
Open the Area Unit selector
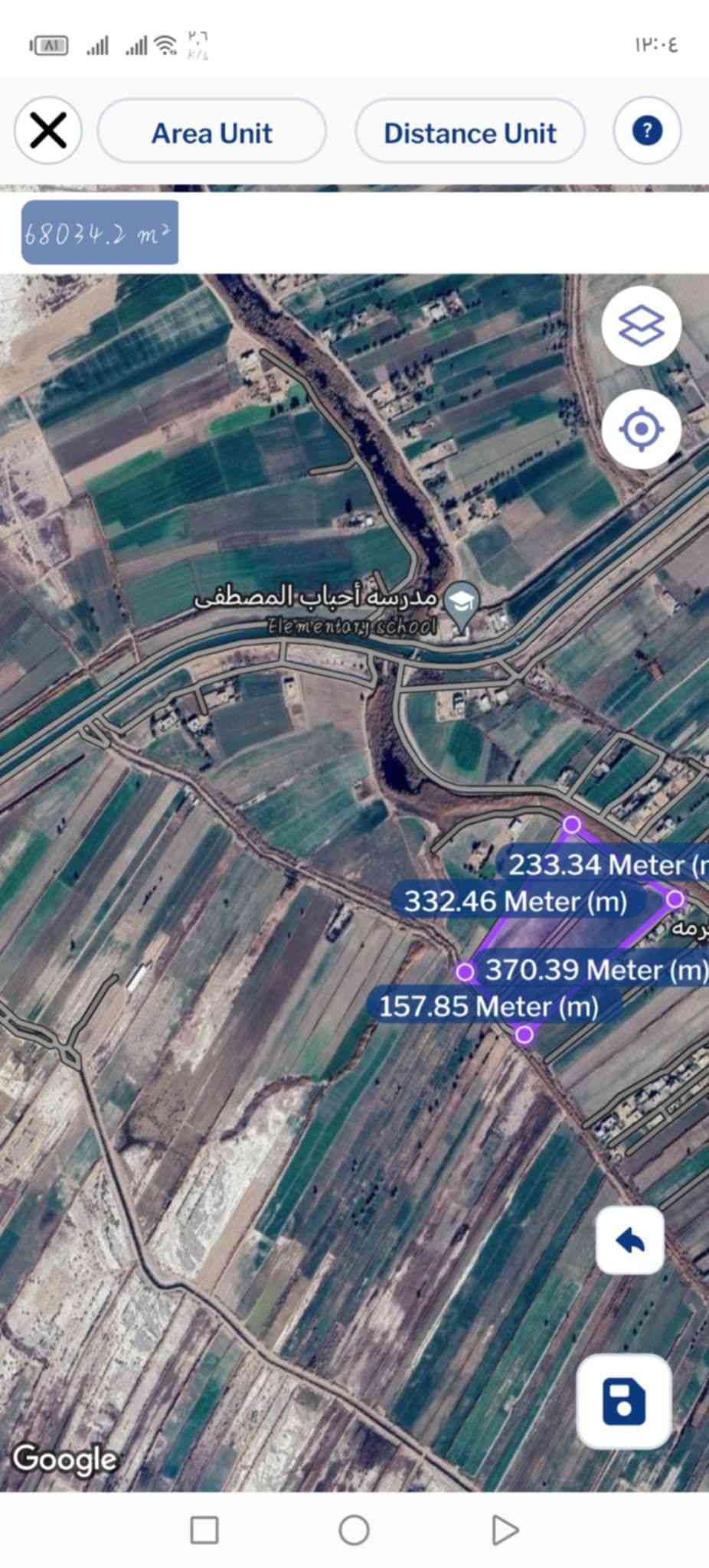click(x=212, y=133)
